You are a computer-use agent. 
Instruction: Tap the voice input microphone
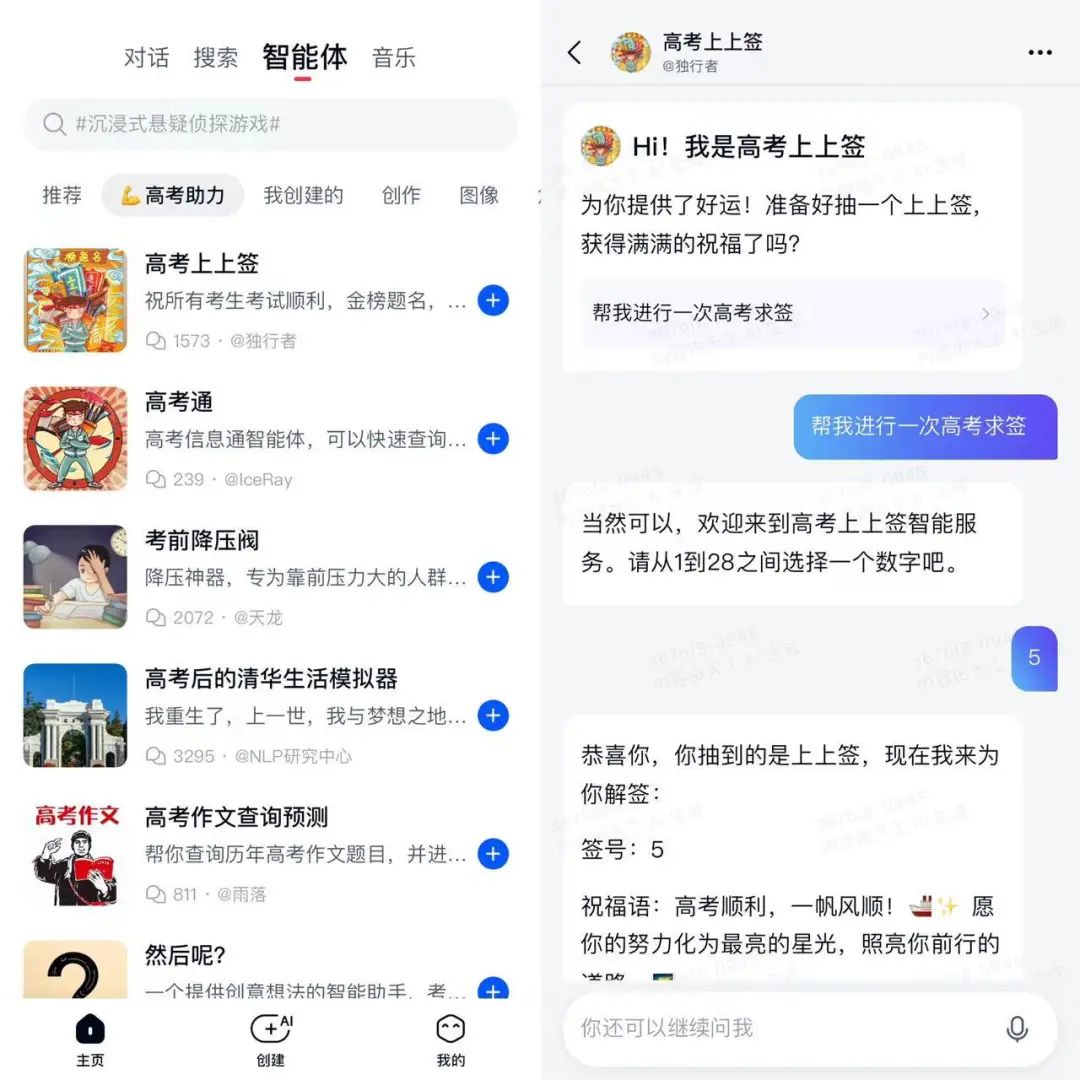pos(1017,1028)
